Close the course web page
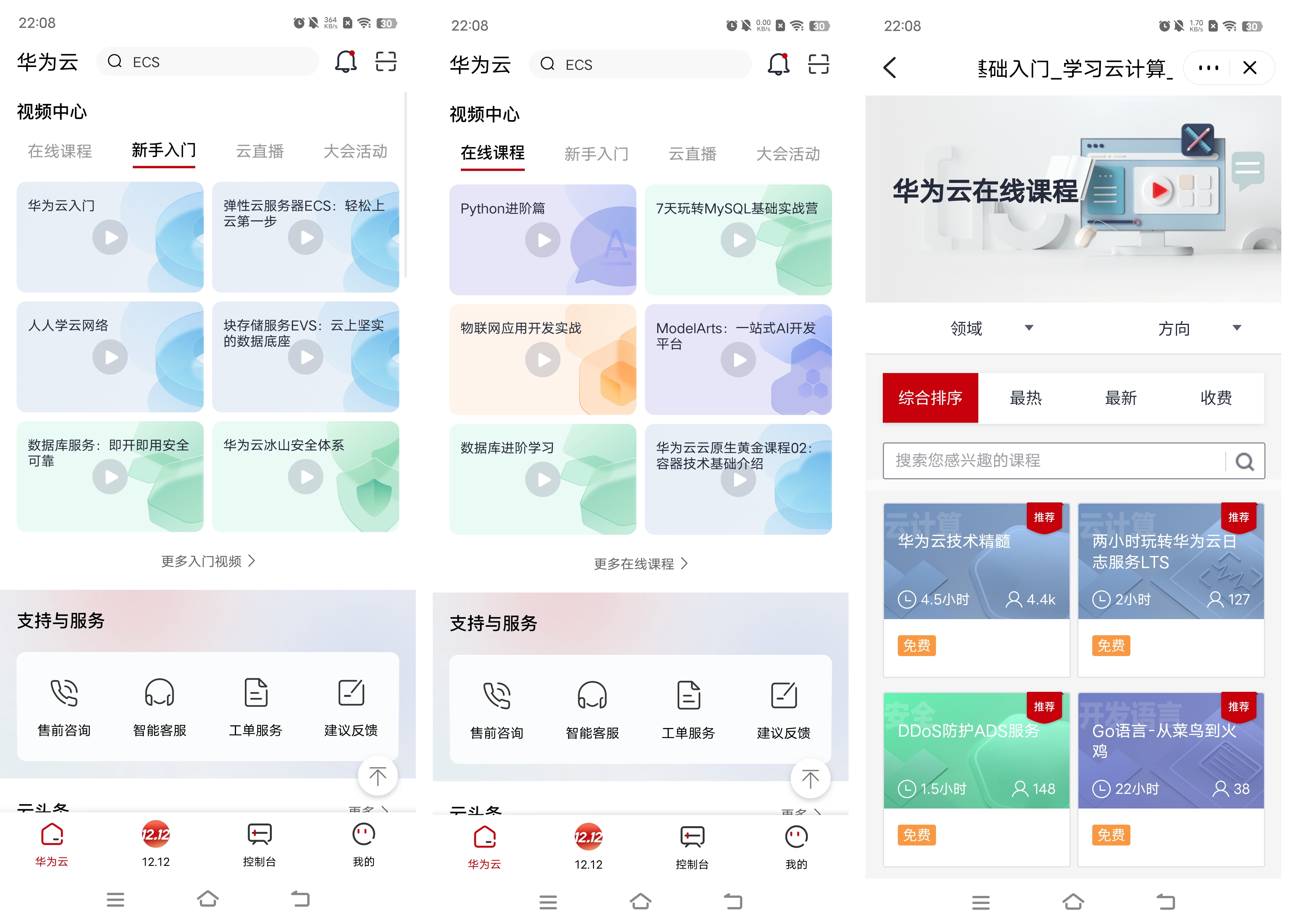1289x924 pixels. coord(1249,68)
